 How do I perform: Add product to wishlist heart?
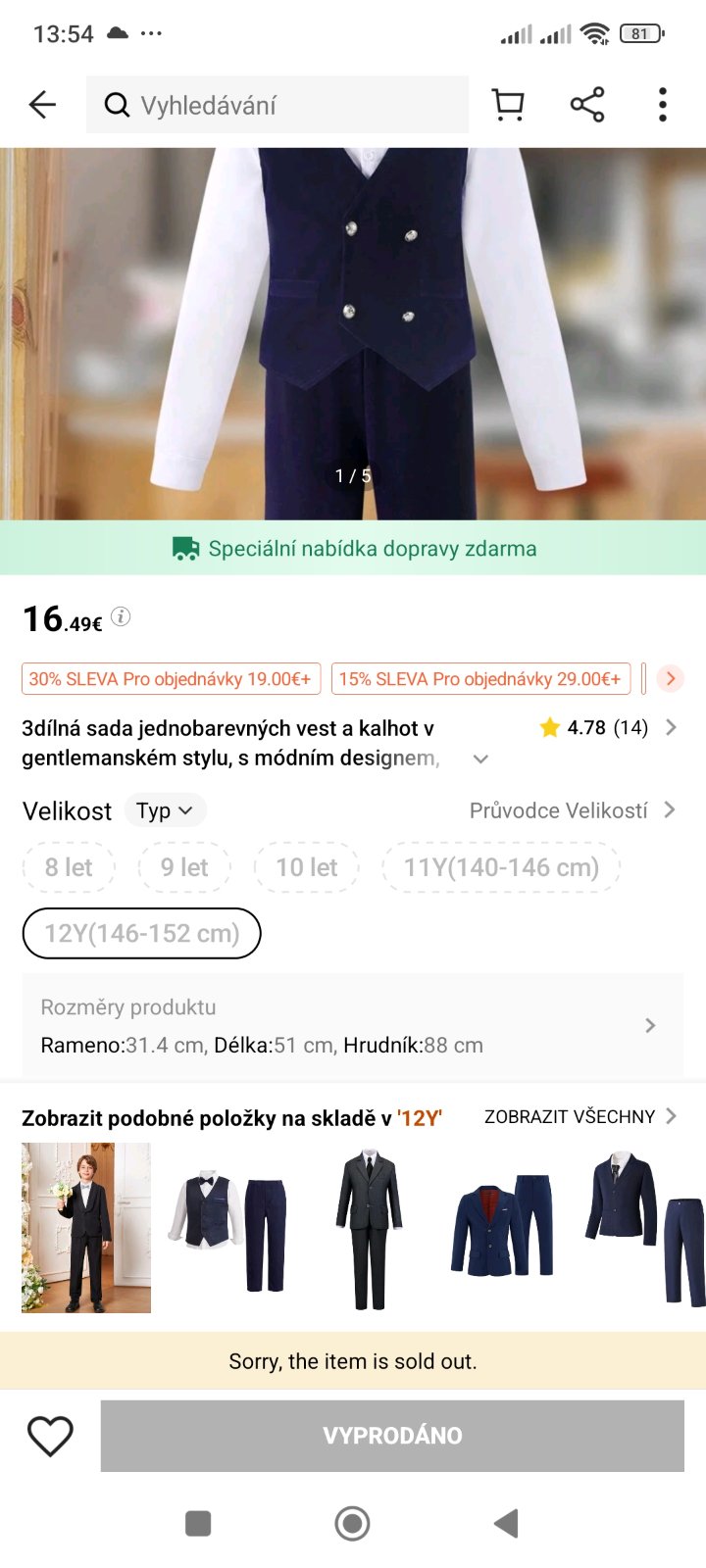[50, 1436]
